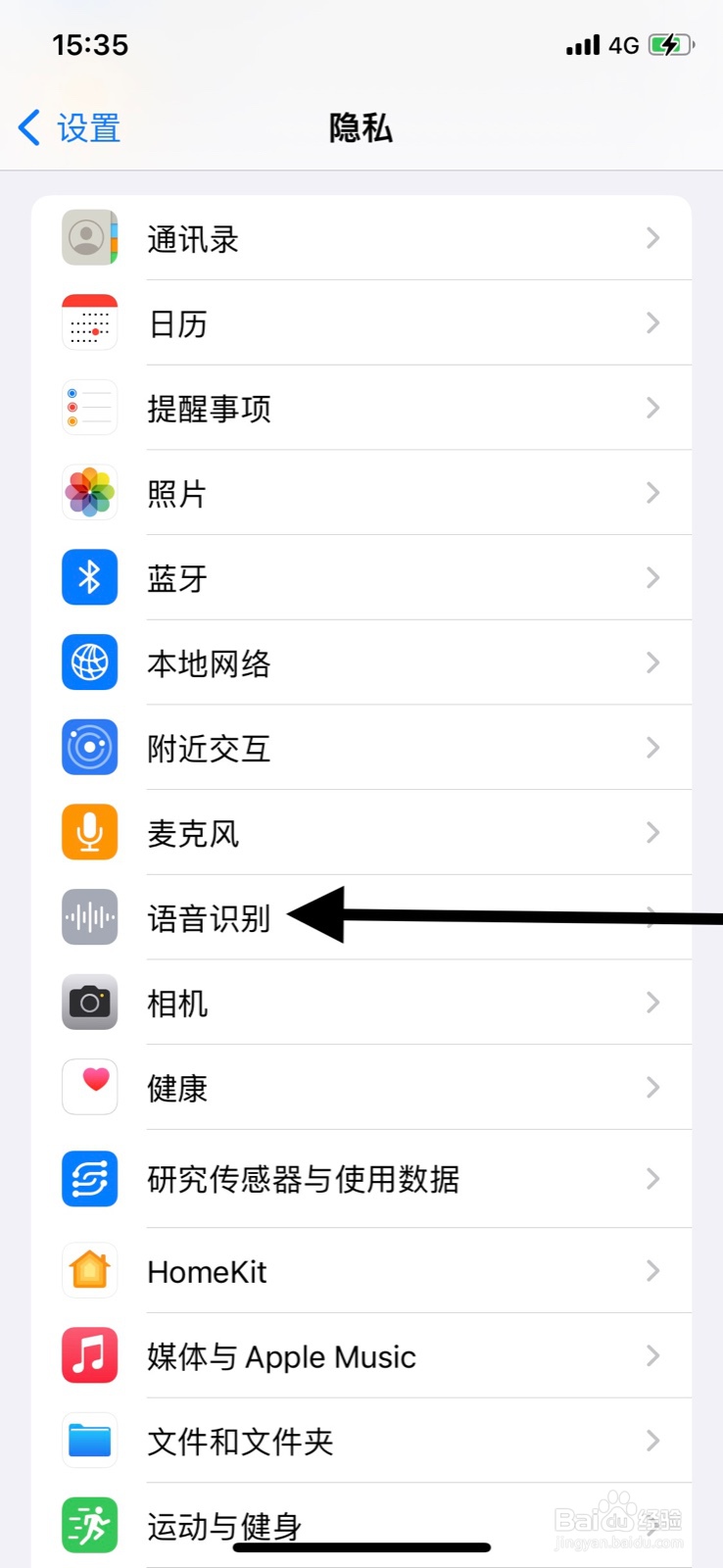
Task: Tap the HomeKit house icon
Action: pyautogui.click(x=89, y=1270)
